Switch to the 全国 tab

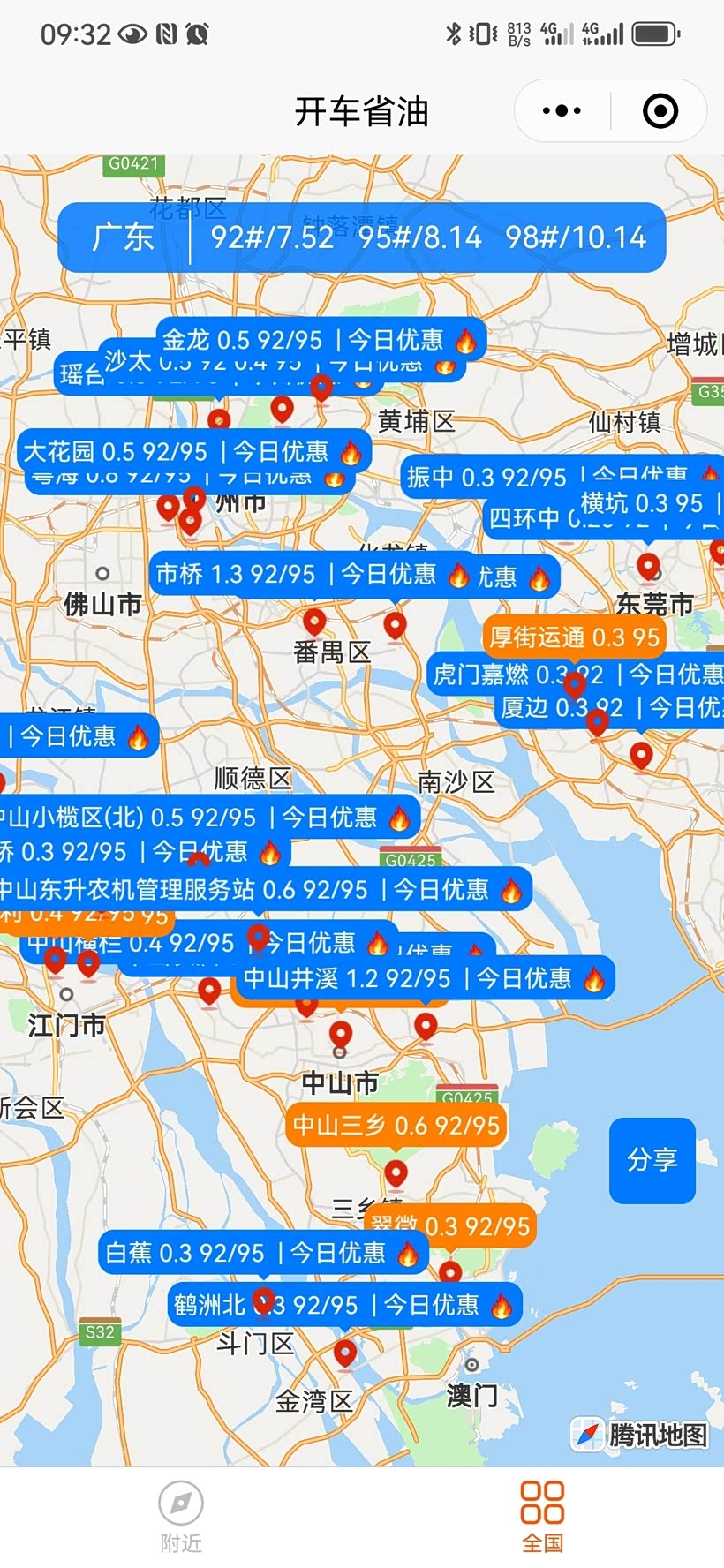[x=543, y=1519]
